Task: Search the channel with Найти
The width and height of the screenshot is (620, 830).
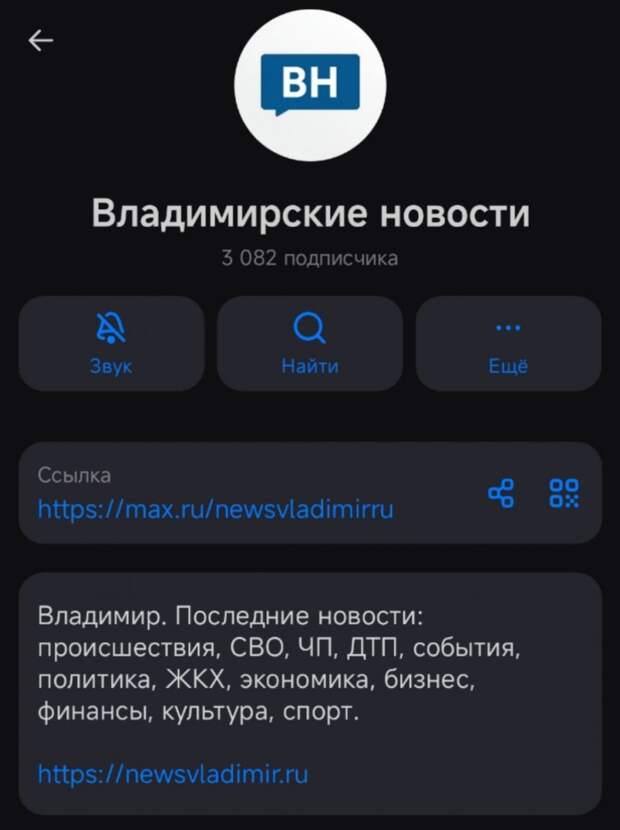Action: (x=310, y=343)
